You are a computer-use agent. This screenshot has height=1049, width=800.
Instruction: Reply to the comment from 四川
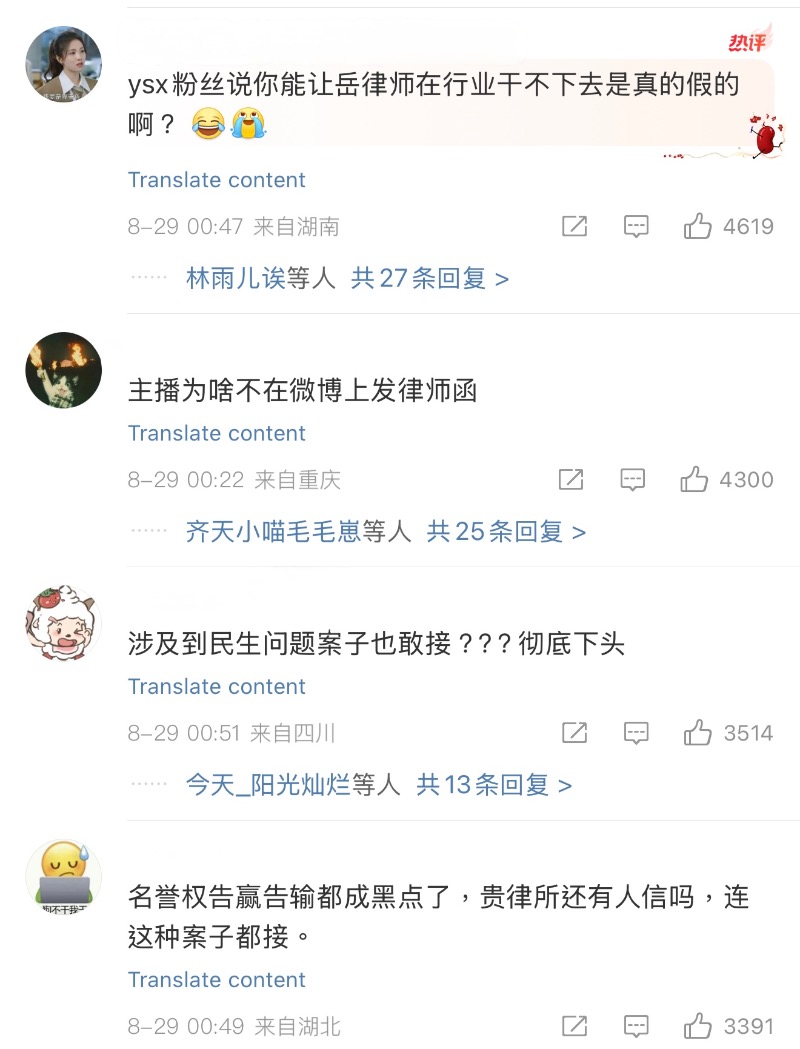(636, 733)
